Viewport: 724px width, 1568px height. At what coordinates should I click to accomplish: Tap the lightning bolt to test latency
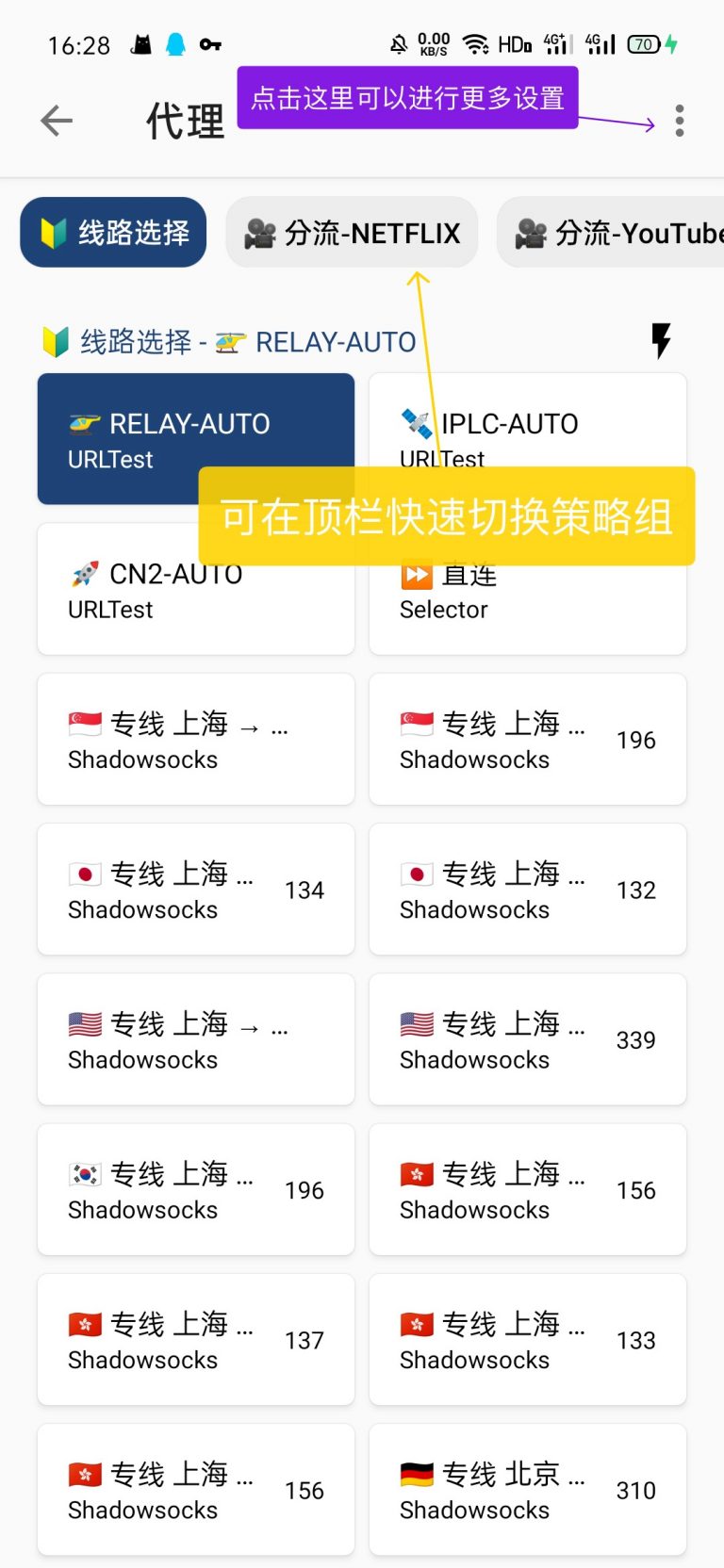point(660,341)
